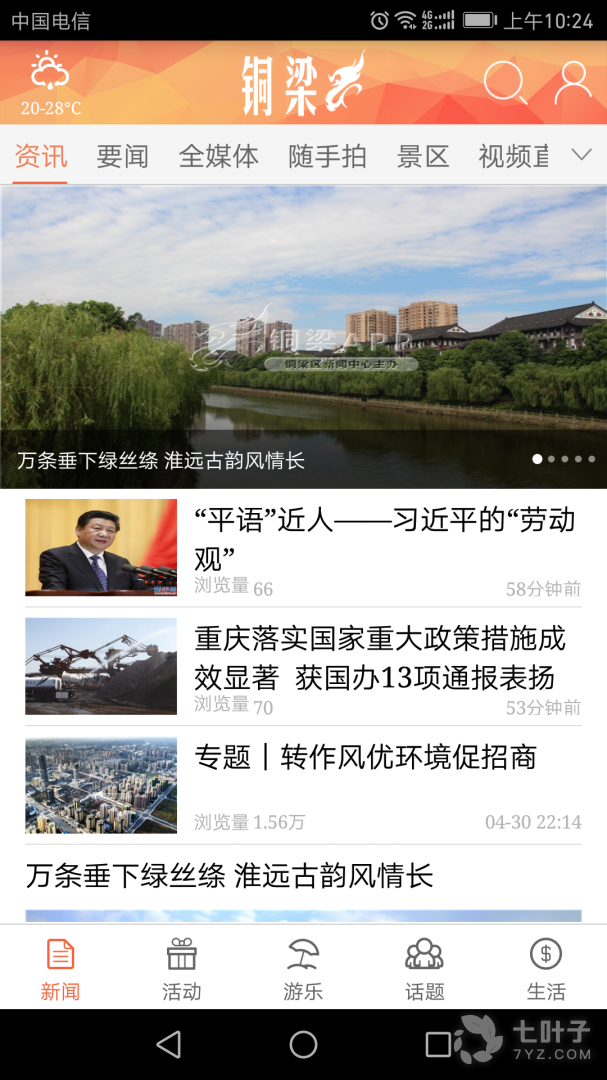Select the 随手拍 tab

[327, 156]
